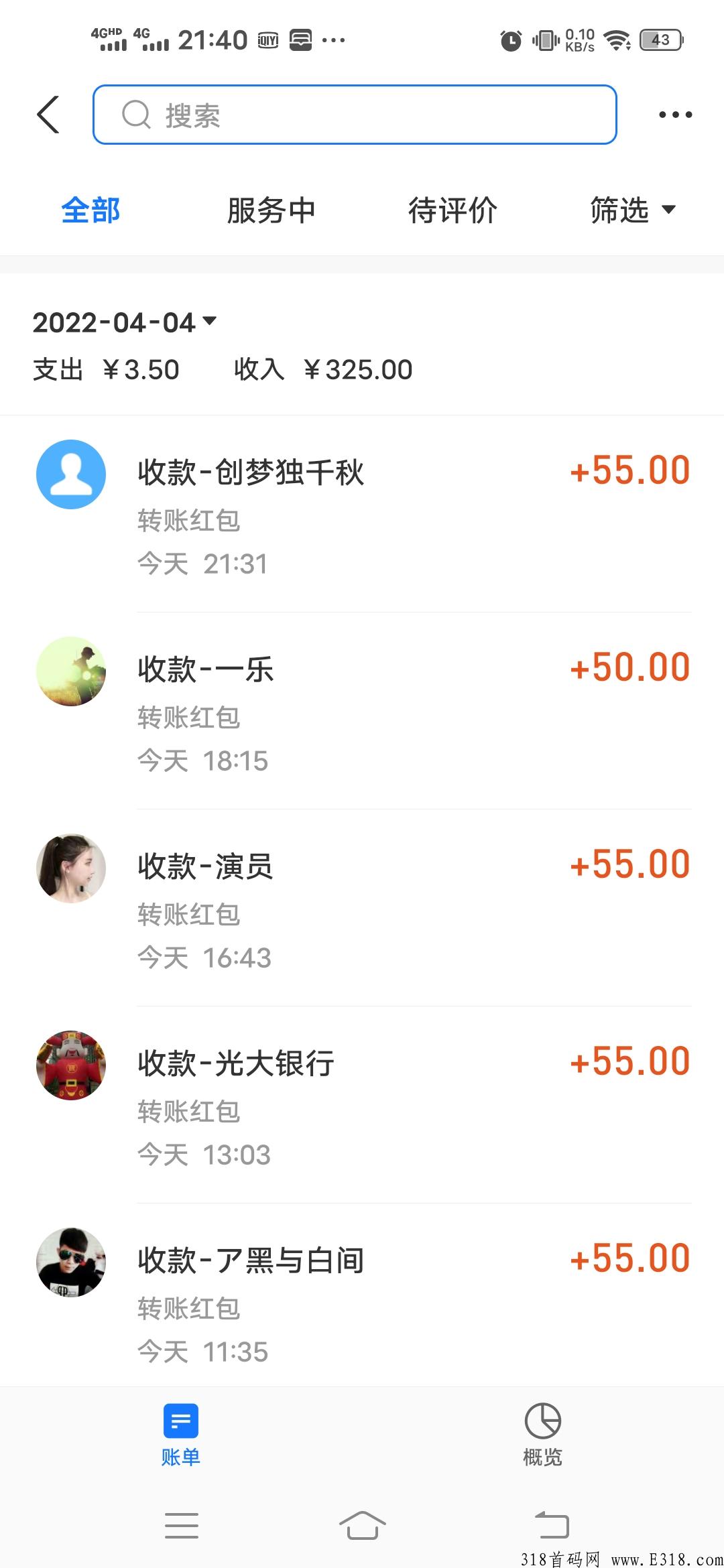Open the 收款-一乐 transaction

tap(362, 710)
